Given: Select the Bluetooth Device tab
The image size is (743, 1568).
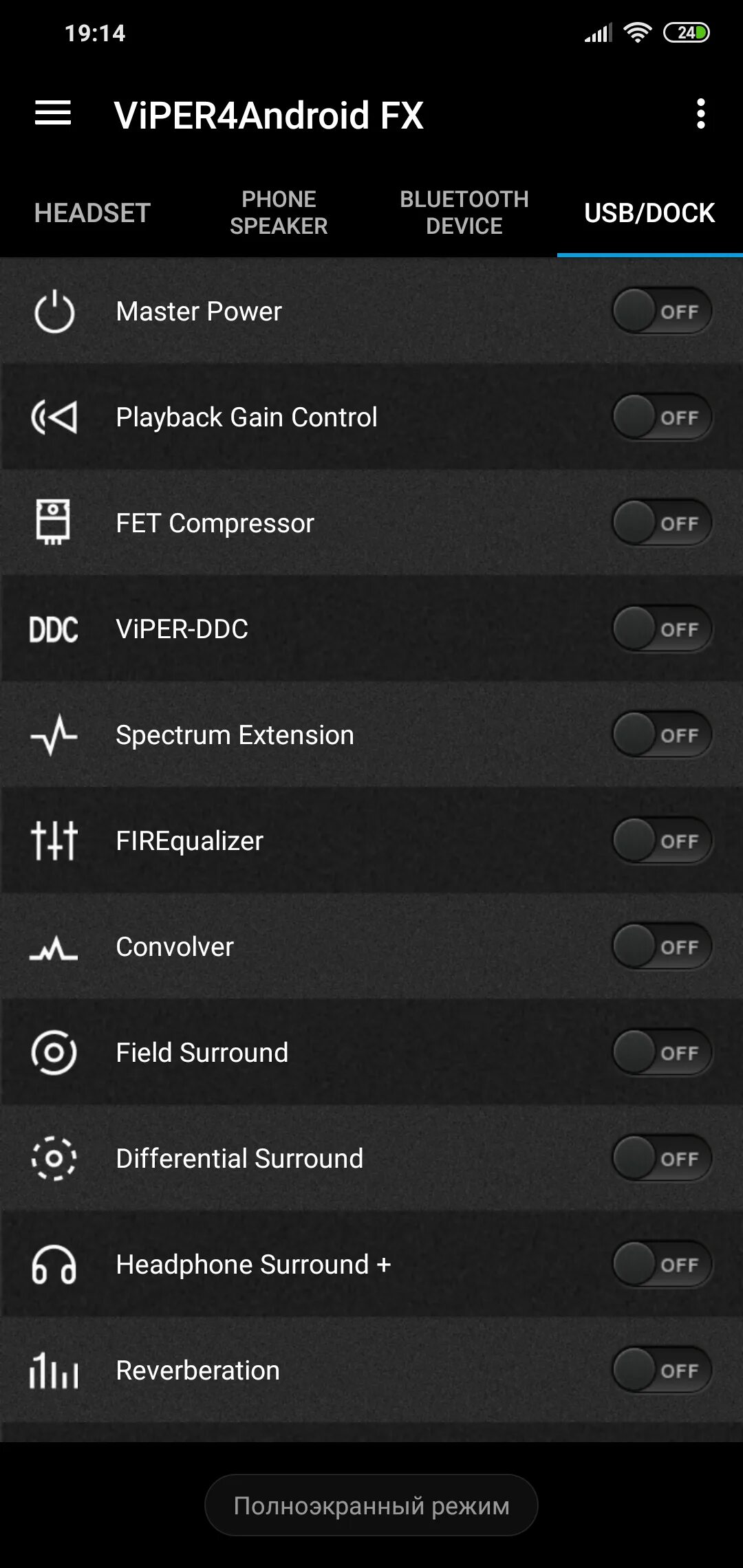Looking at the screenshot, I should (x=464, y=213).
